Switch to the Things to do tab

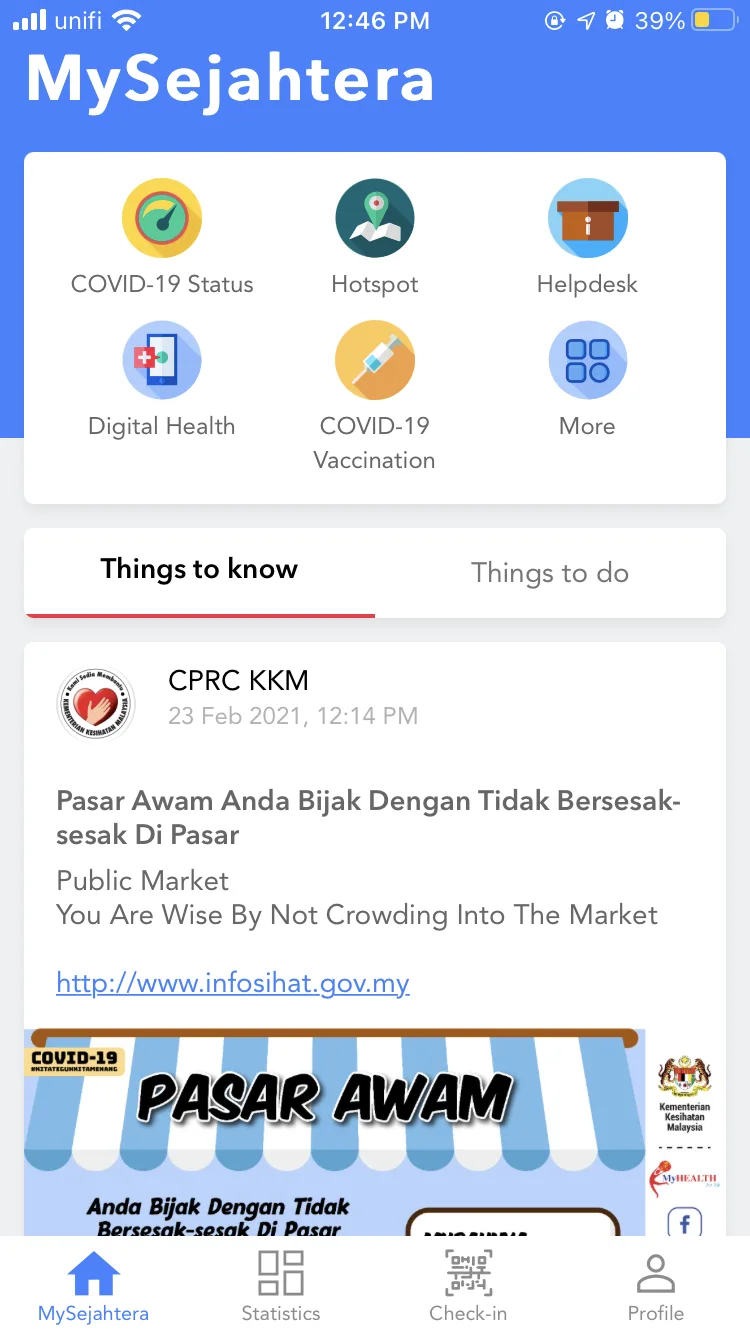pos(550,572)
